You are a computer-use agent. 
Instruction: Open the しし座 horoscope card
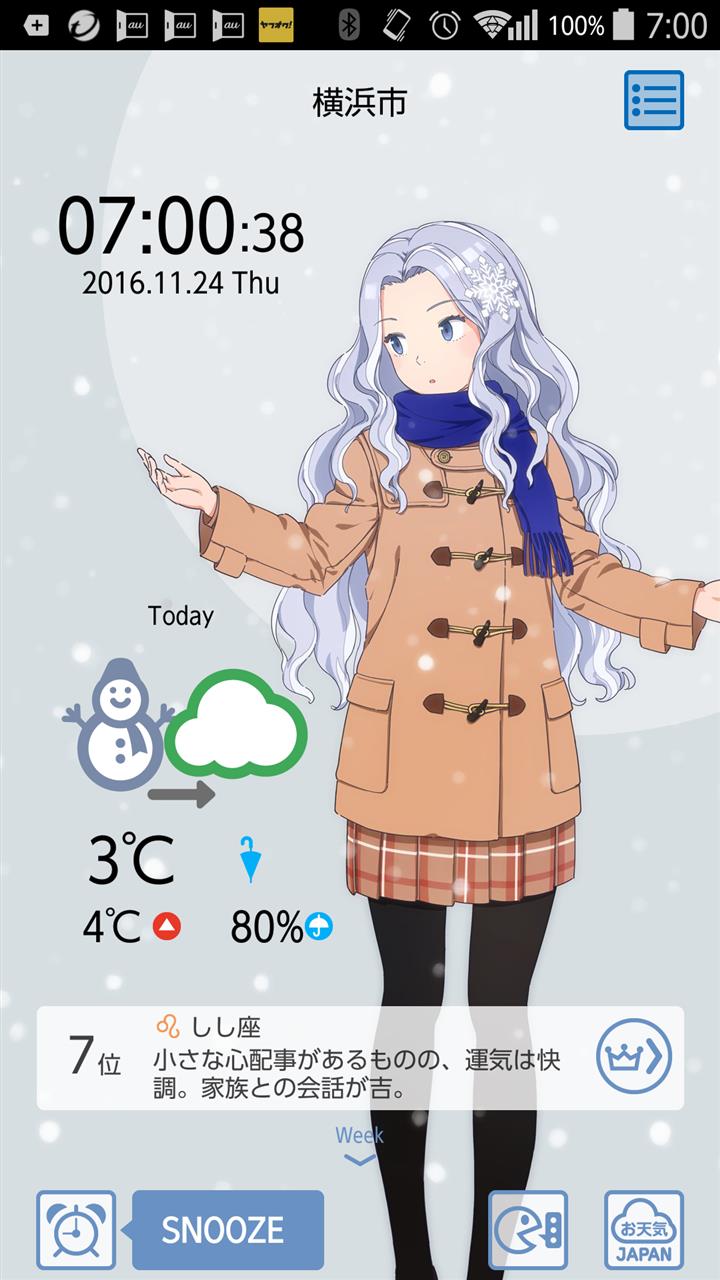pyautogui.click(x=360, y=1058)
